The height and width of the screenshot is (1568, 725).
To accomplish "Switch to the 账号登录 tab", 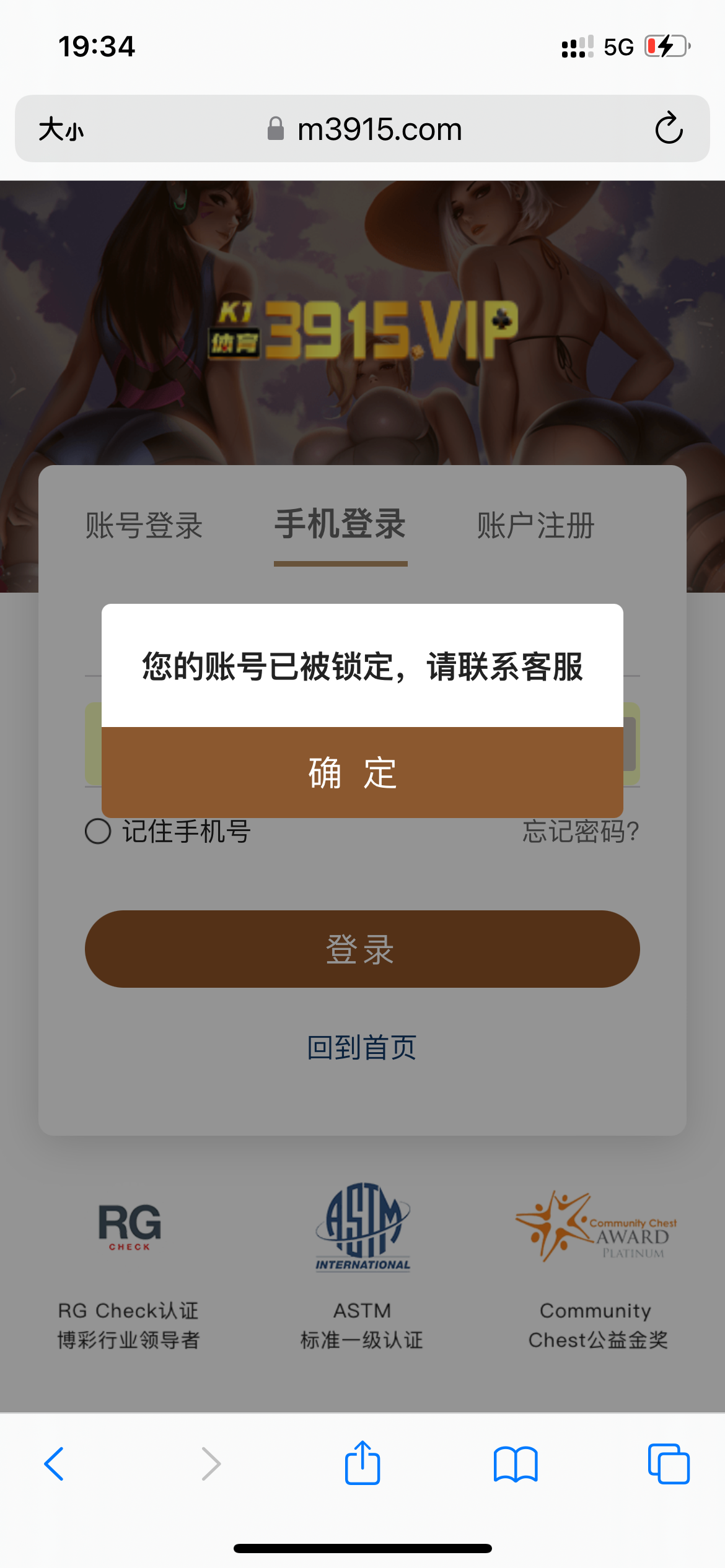I will coord(144,526).
